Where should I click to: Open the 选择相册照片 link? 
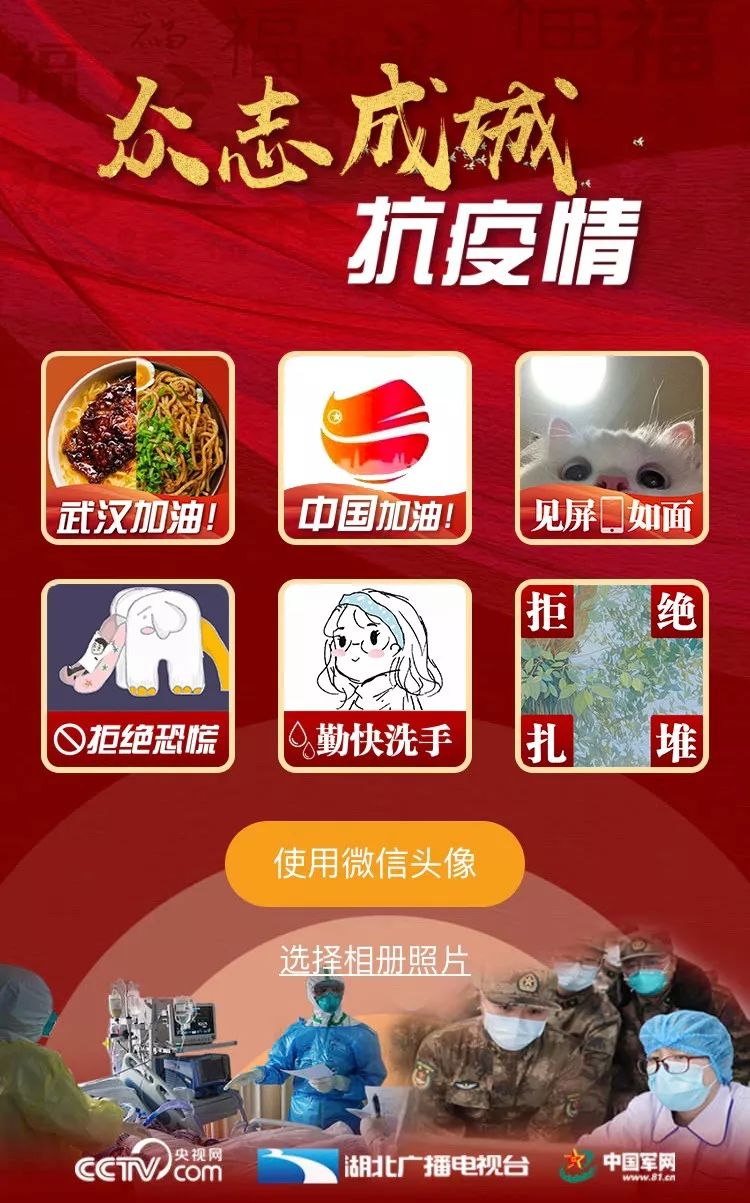click(x=375, y=961)
